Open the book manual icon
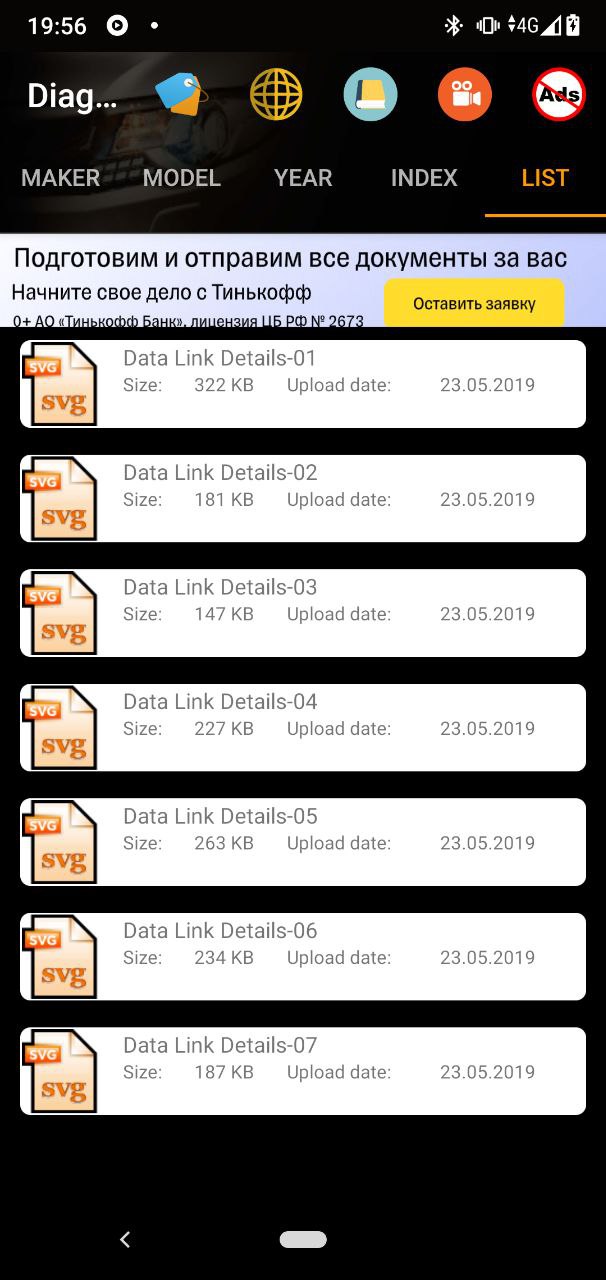The width and height of the screenshot is (606, 1280). point(371,96)
